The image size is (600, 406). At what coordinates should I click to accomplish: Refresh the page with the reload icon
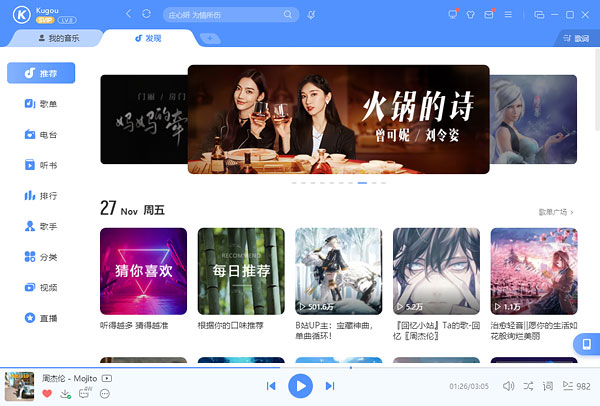[x=147, y=14]
